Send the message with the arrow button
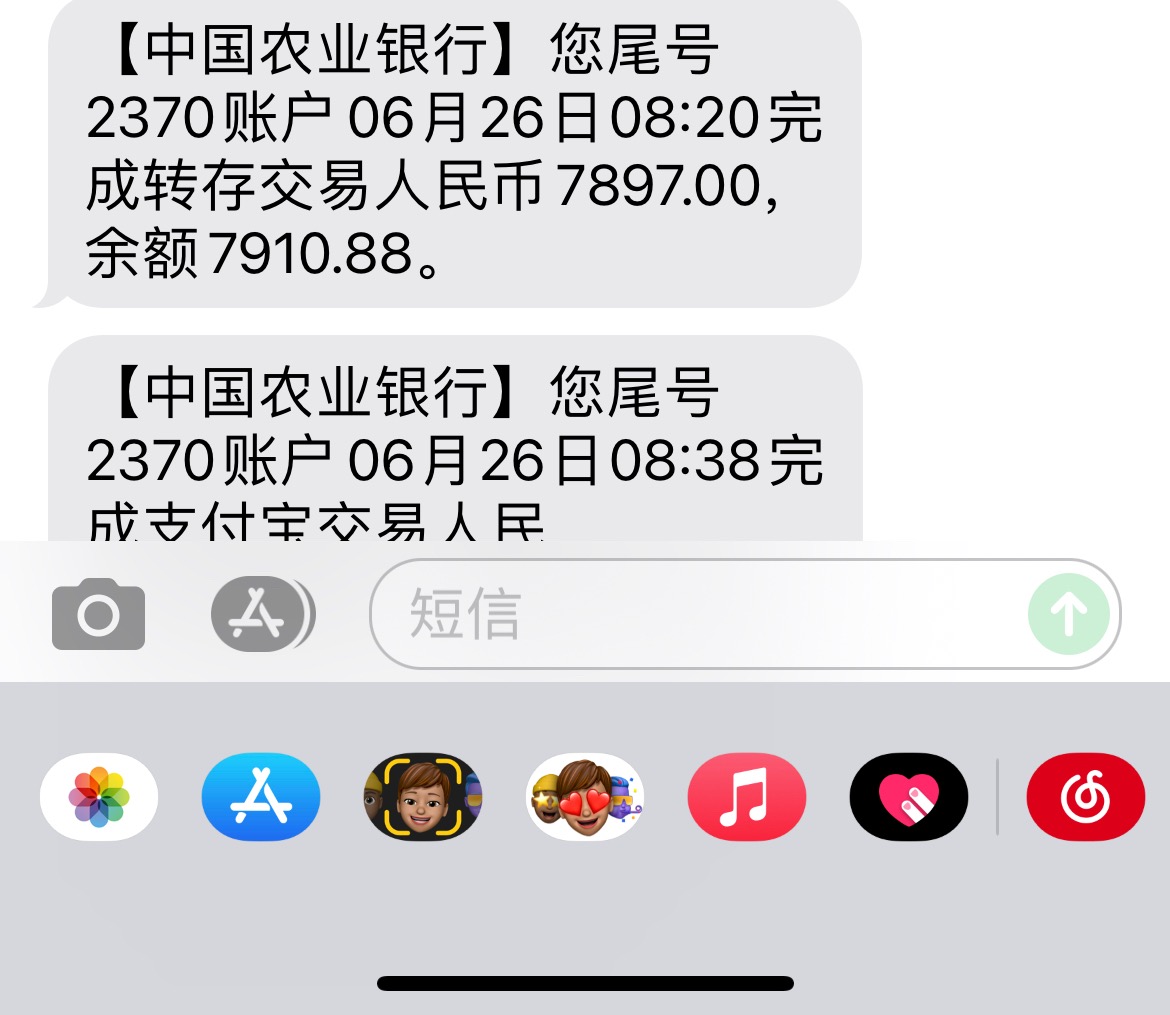This screenshot has width=1170, height=1015. [1068, 614]
